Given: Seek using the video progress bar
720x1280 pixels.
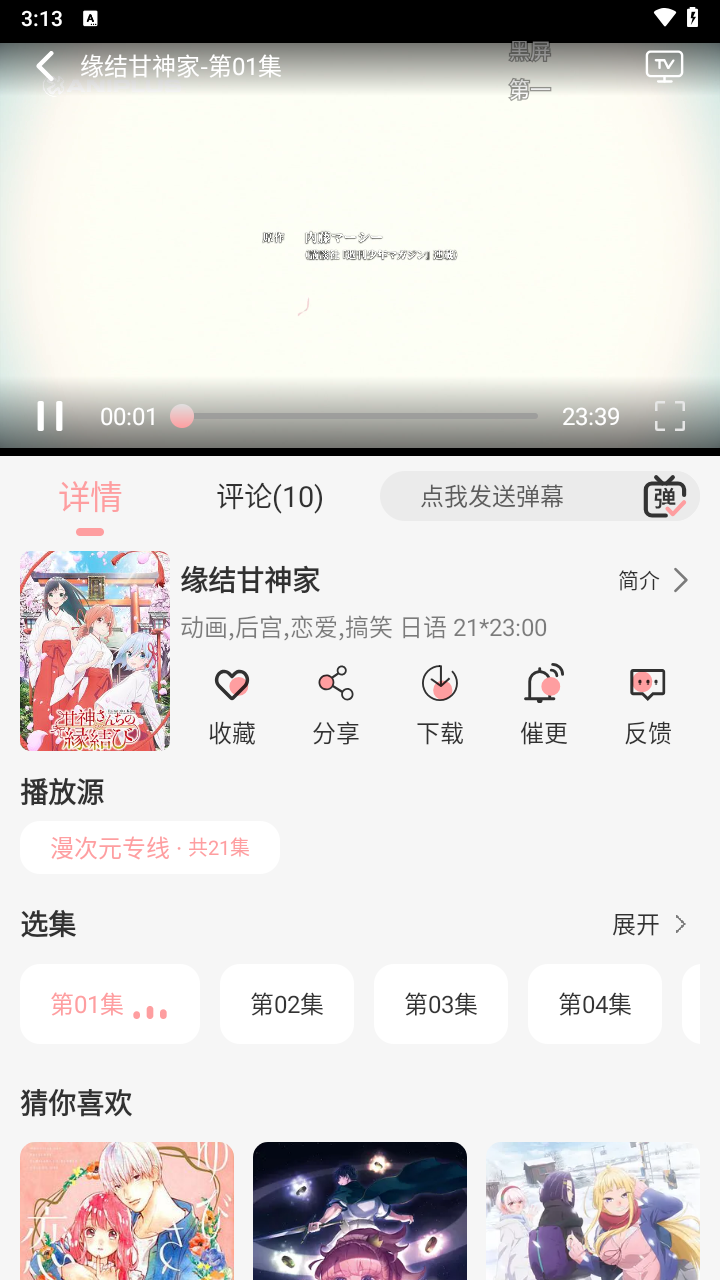Looking at the screenshot, I should 358,416.
